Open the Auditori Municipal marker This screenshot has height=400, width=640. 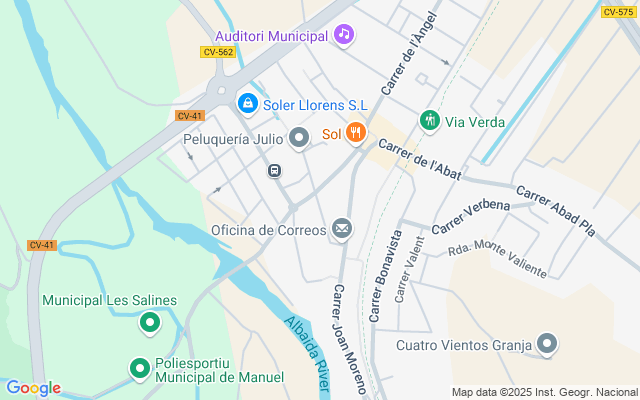tap(344, 35)
